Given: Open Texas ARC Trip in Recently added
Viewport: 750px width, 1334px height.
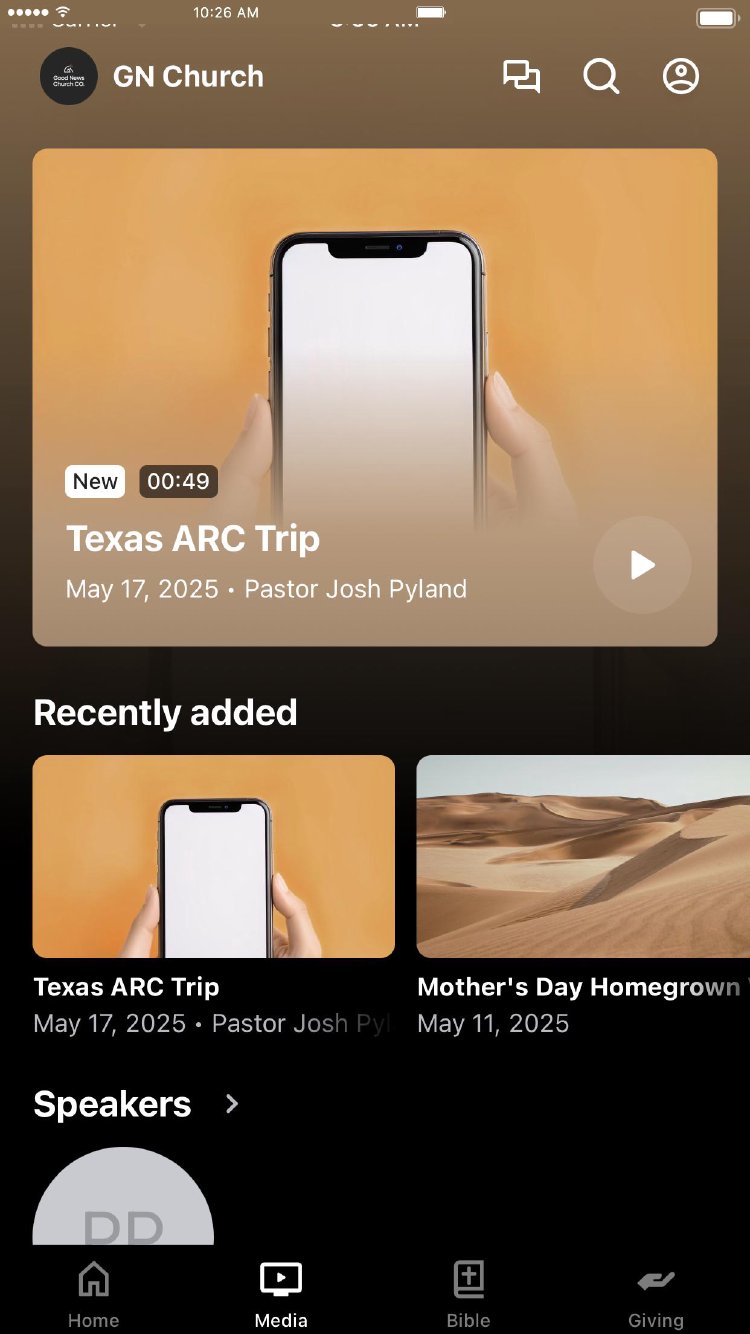Looking at the screenshot, I should (x=213, y=857).
